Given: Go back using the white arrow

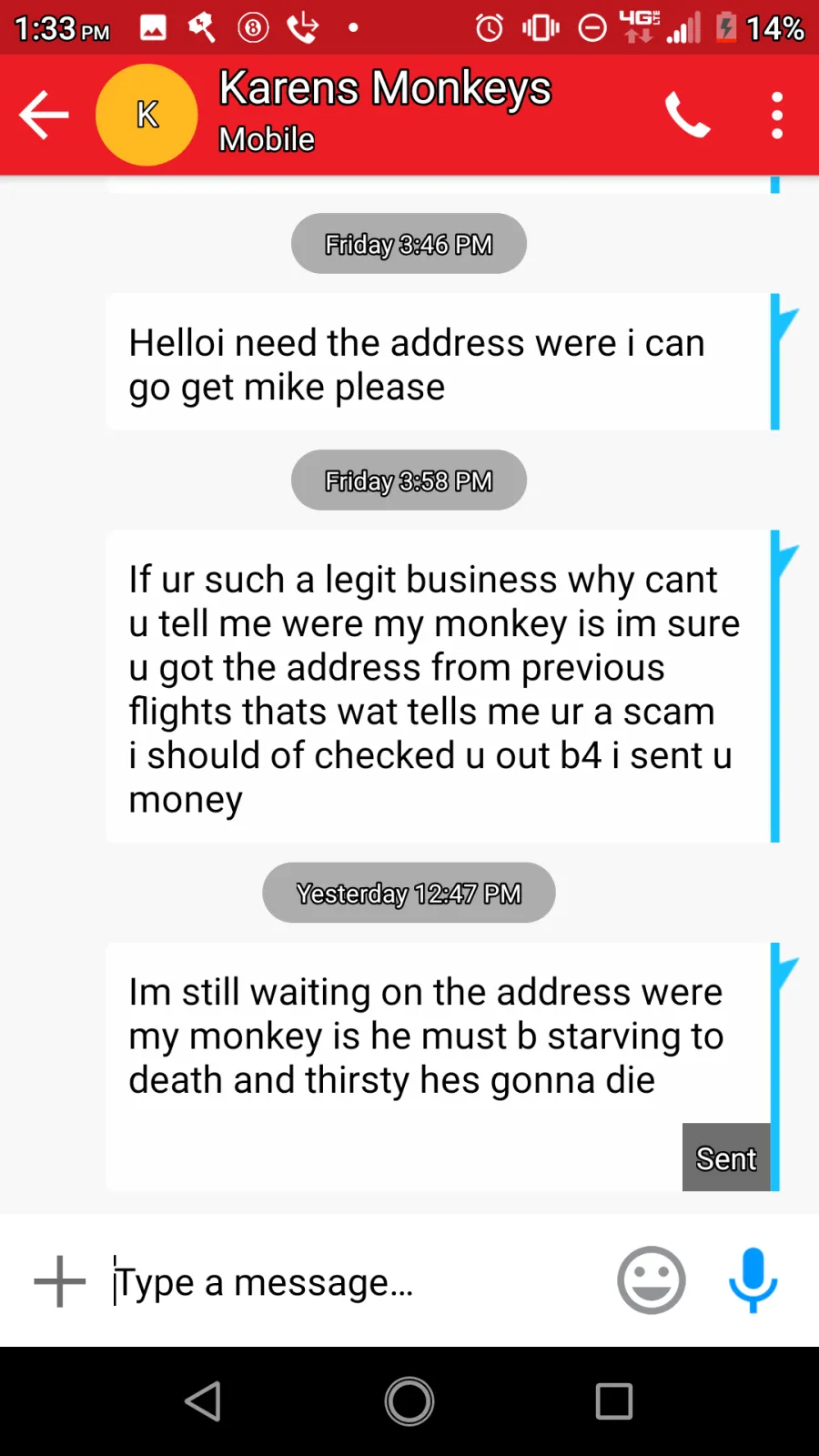Looking at the screenshot, I should coord(44,115).
